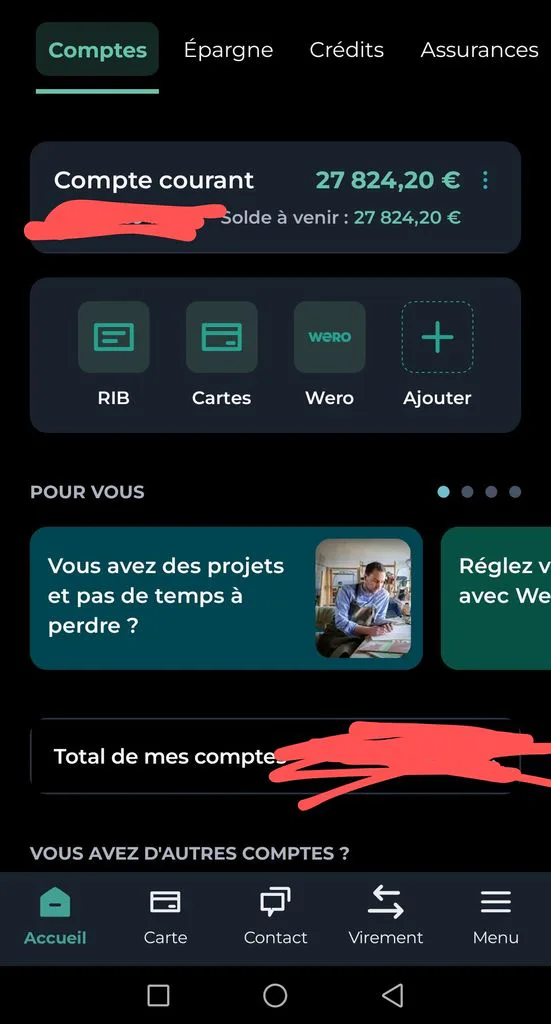Launch the Wero shortcut

click(x=330, y=354)
